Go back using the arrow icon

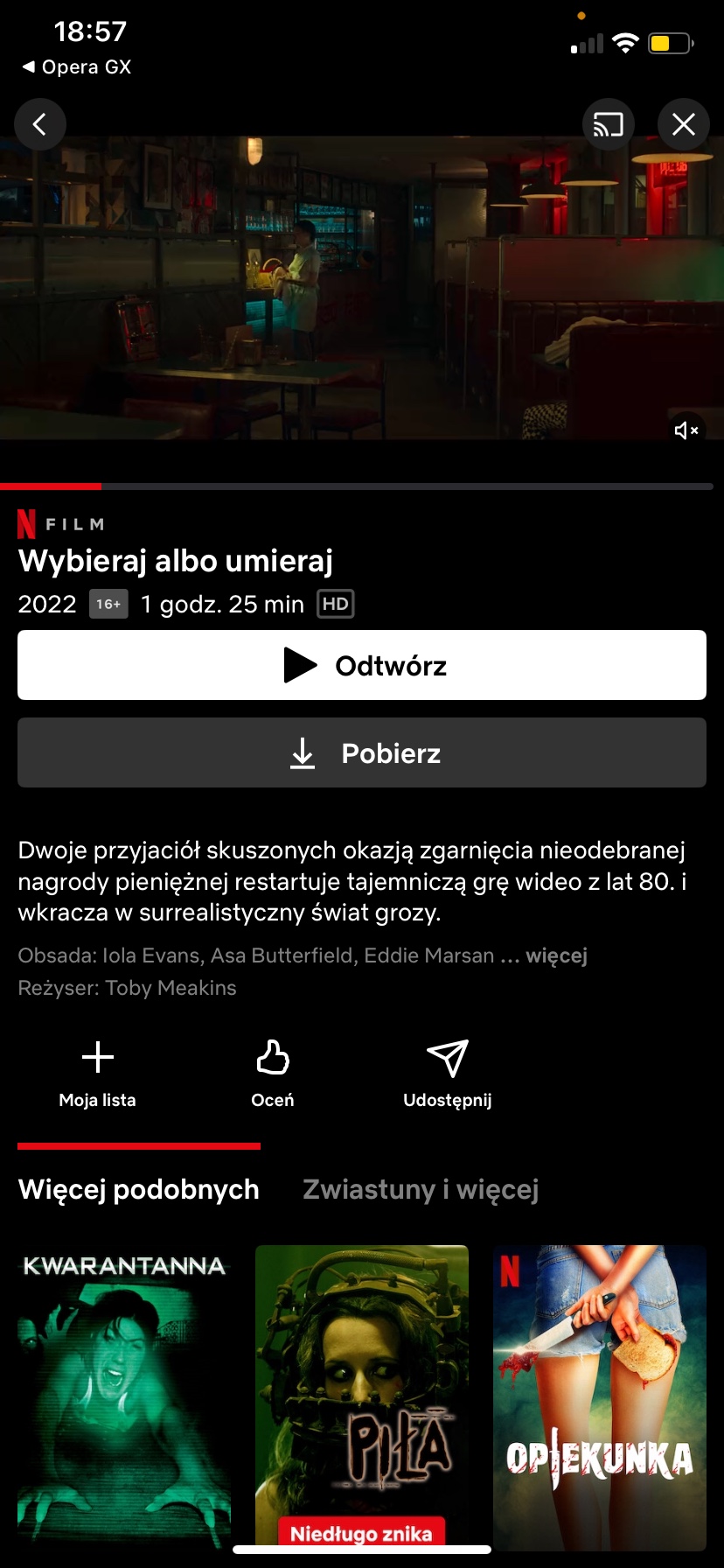(x=40, y=124)
